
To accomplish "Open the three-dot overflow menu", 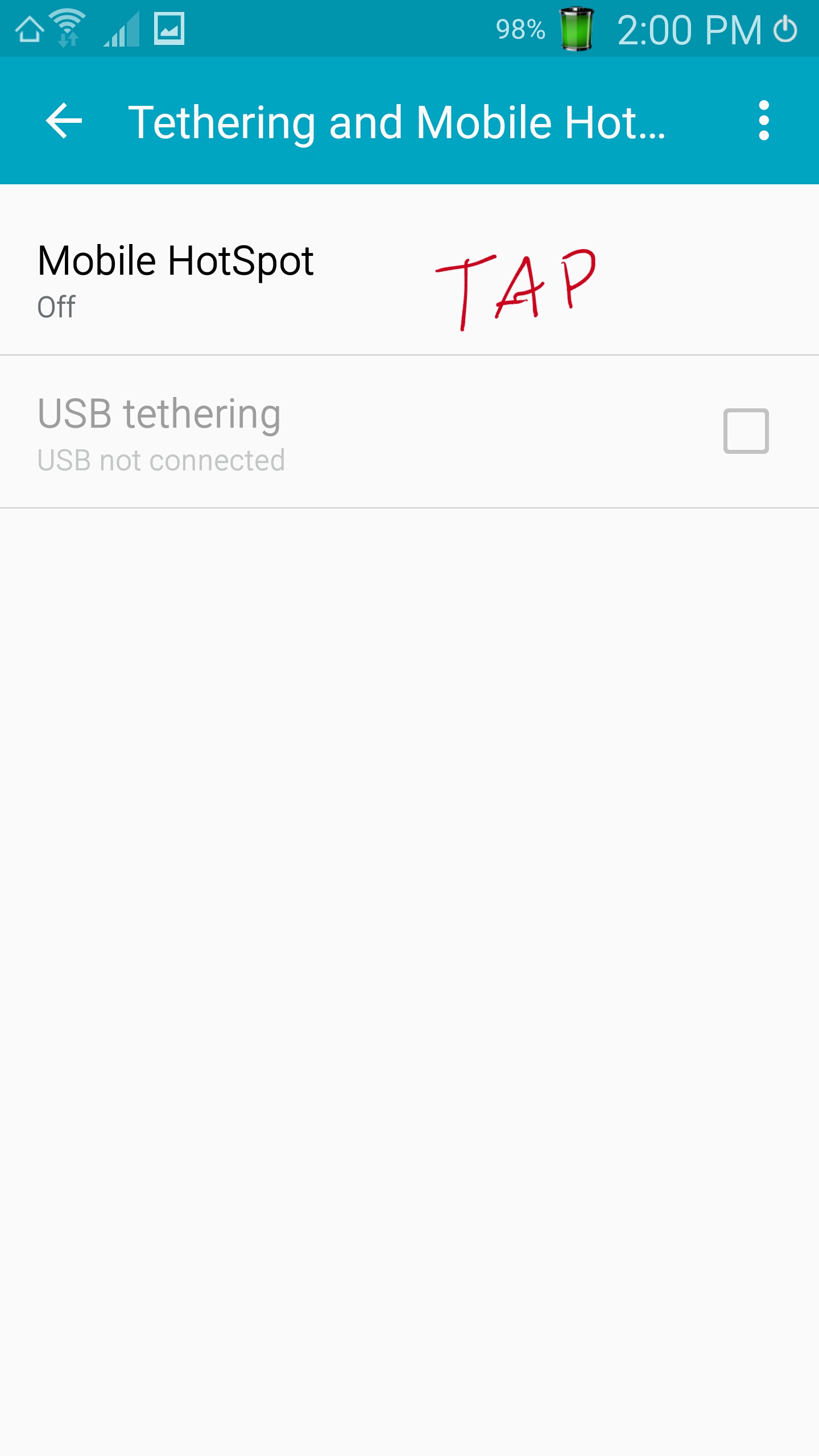I will coord(764,121).
